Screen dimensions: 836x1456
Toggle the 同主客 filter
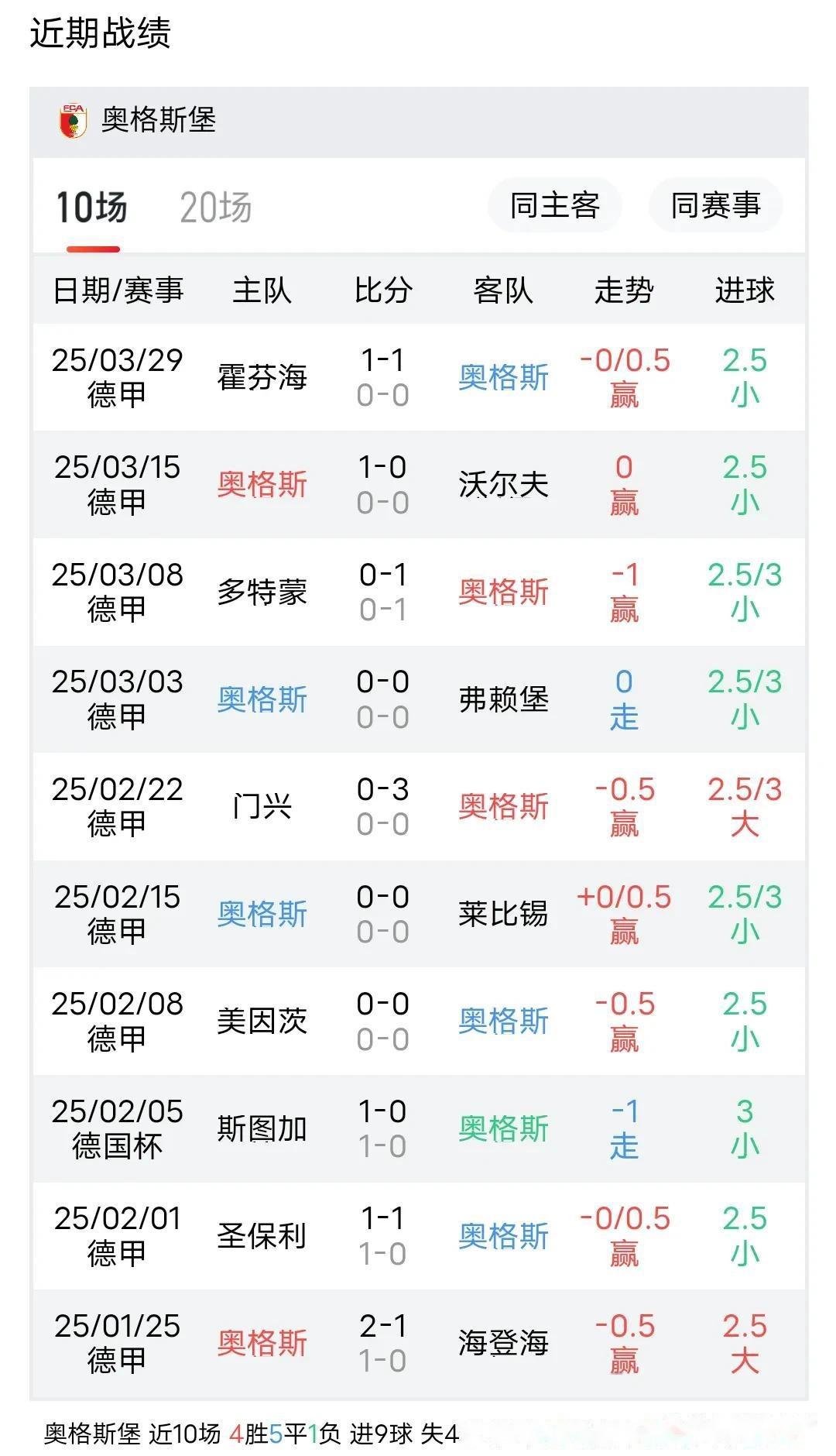(554, 205)
